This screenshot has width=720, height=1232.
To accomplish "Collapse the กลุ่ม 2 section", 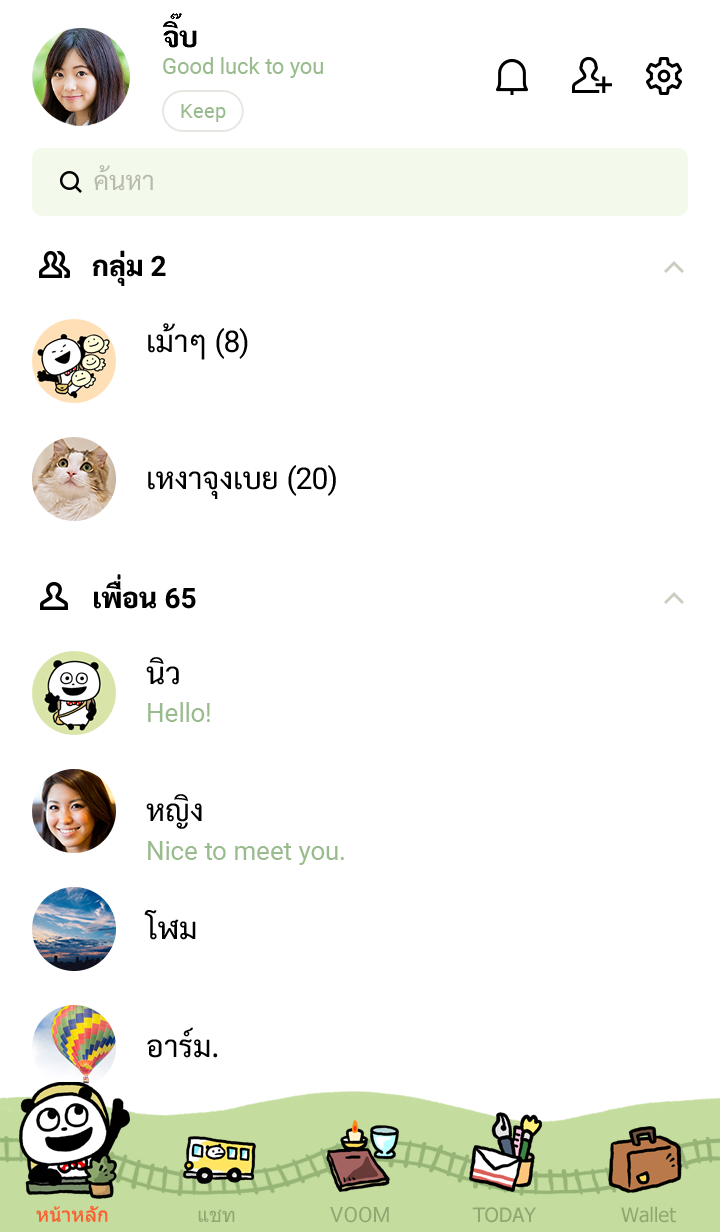I will [x=674, y=267].
